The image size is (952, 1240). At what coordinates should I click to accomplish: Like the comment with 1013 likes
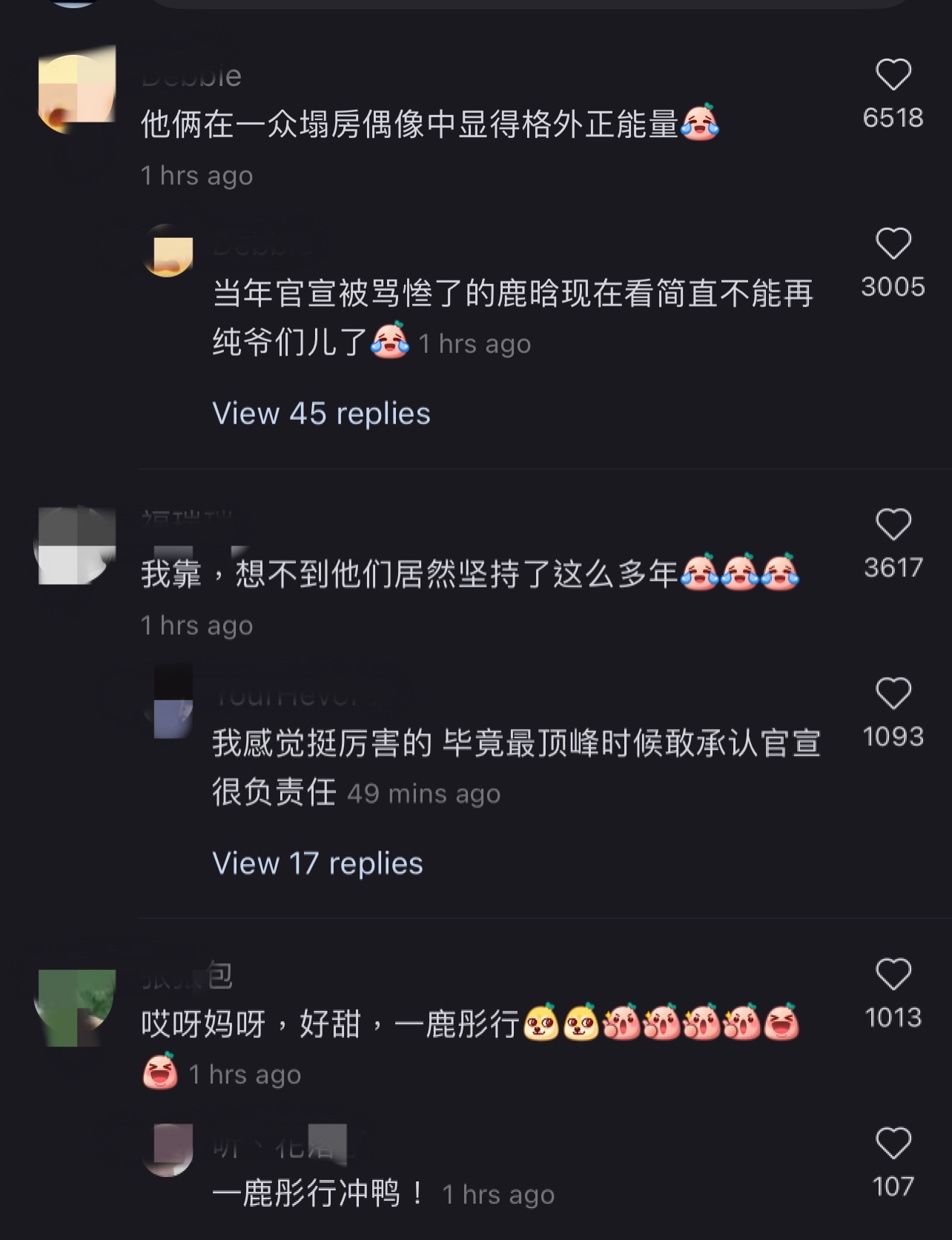[x=893, y=974]
